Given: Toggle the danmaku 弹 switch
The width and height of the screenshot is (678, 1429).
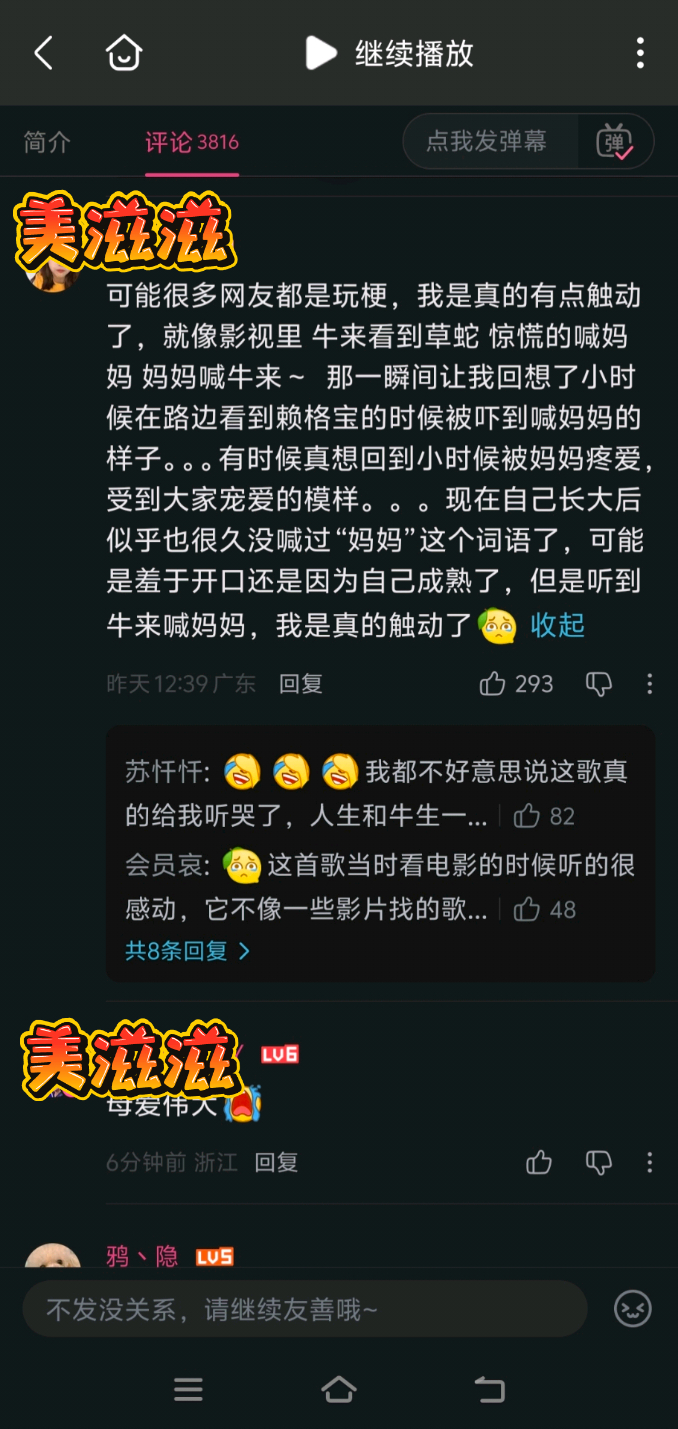Looking at the screenshot, I should coord(616,142).
